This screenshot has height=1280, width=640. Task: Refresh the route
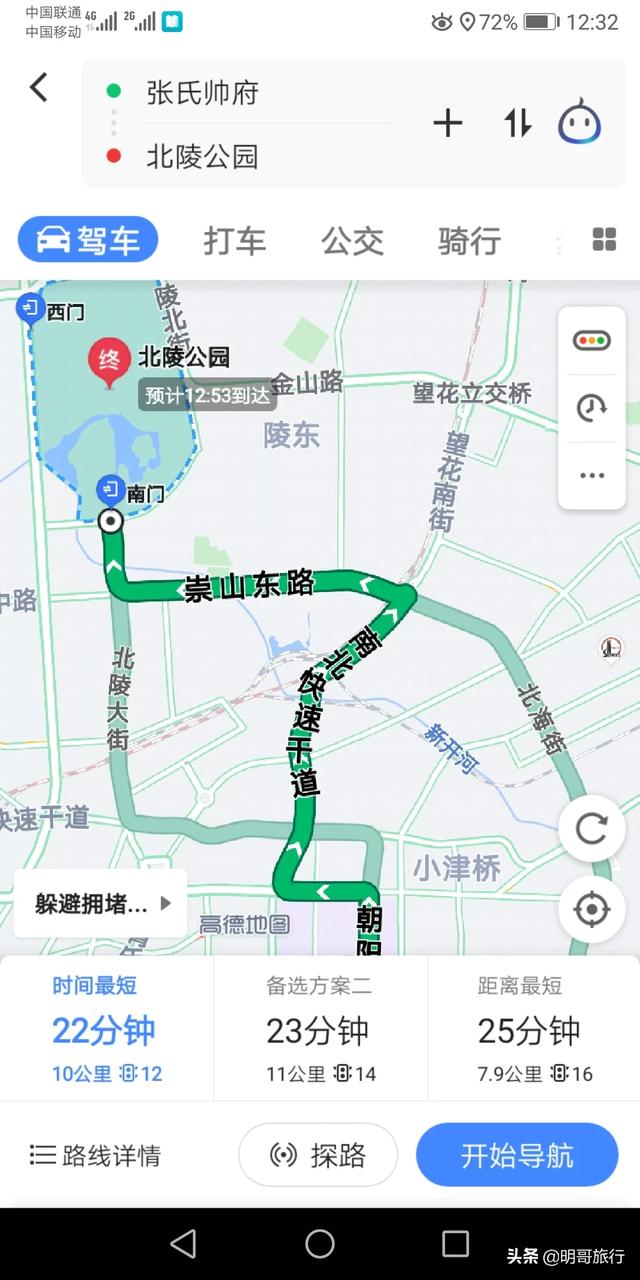(591, 828)
